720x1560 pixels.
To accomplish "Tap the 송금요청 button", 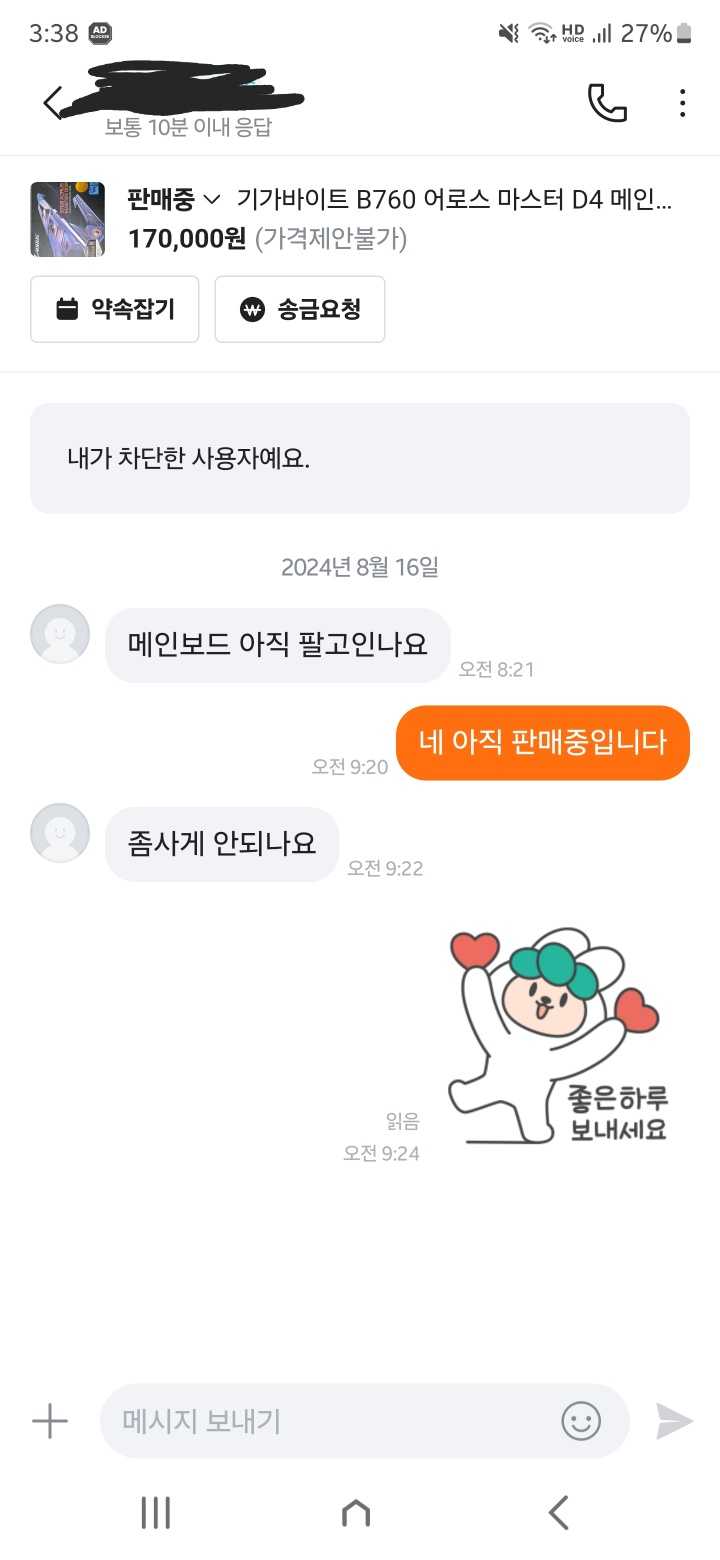I will [300, 309].
